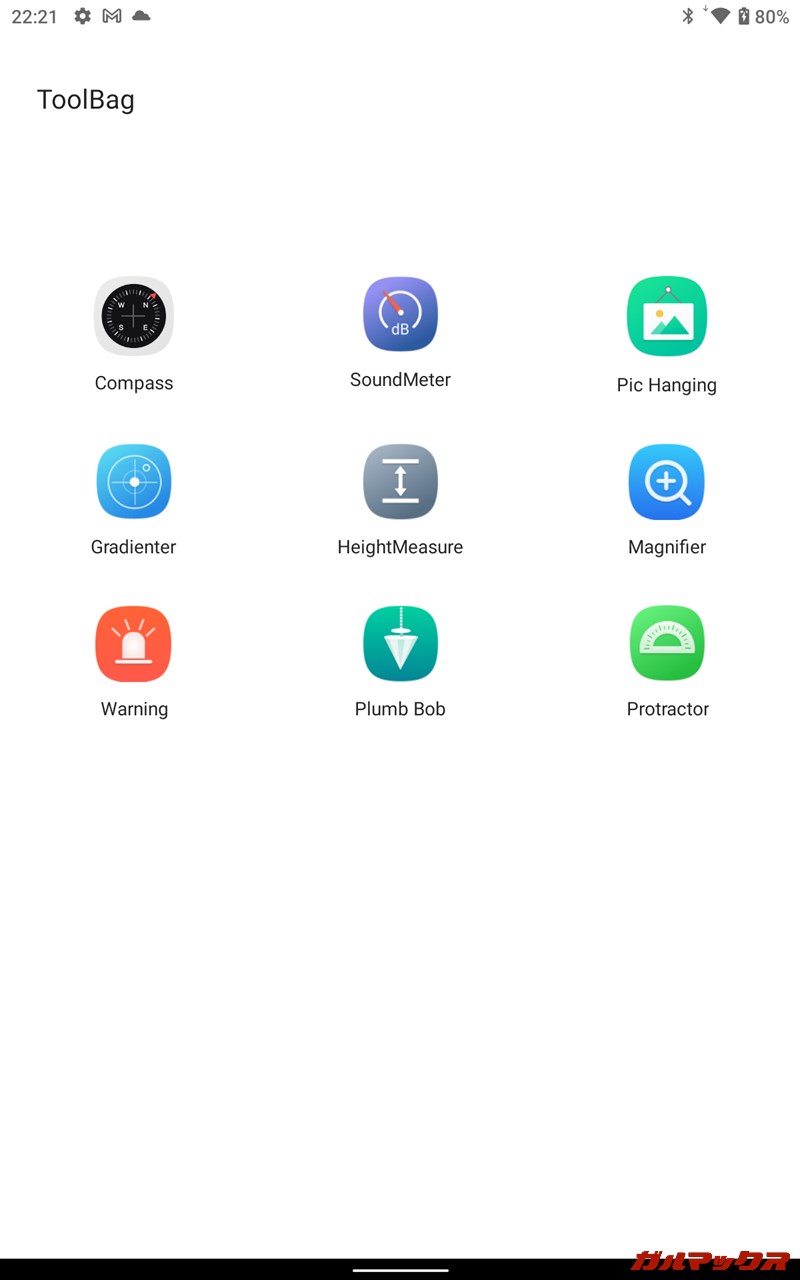The height and width of the screenshot is (1280, 800).
Task: Tap the black navigation bar at bottom
Action: (x=400, y=1268)
